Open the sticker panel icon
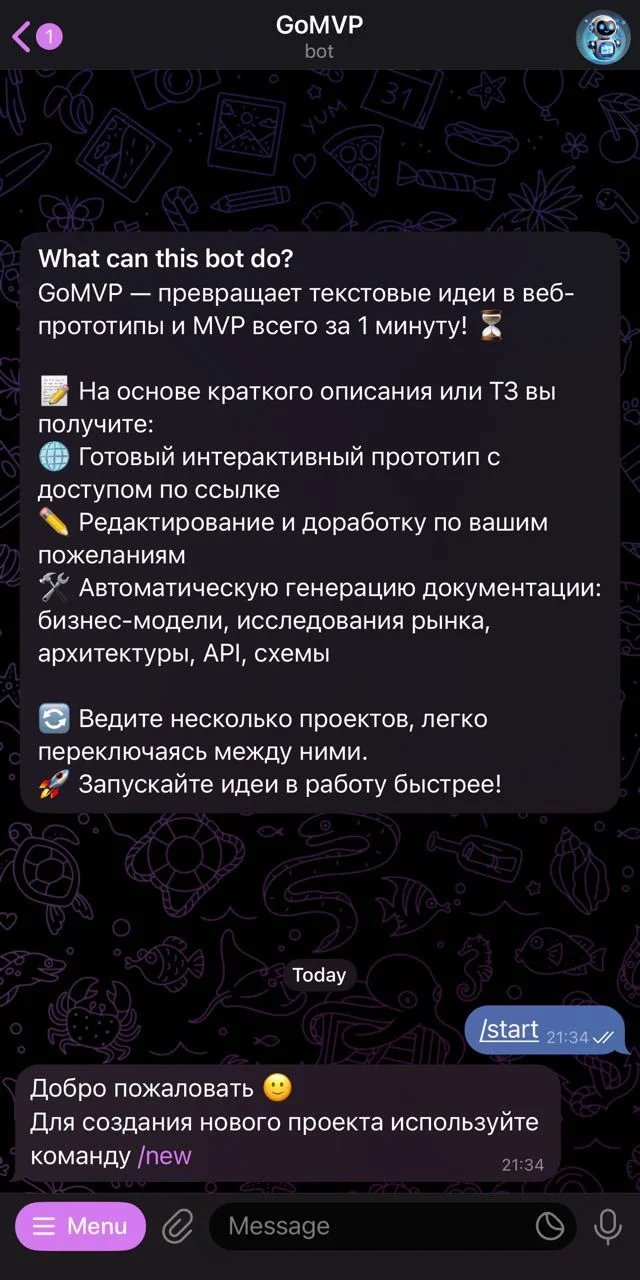640x1280 pixels. tap(549, 1226)
